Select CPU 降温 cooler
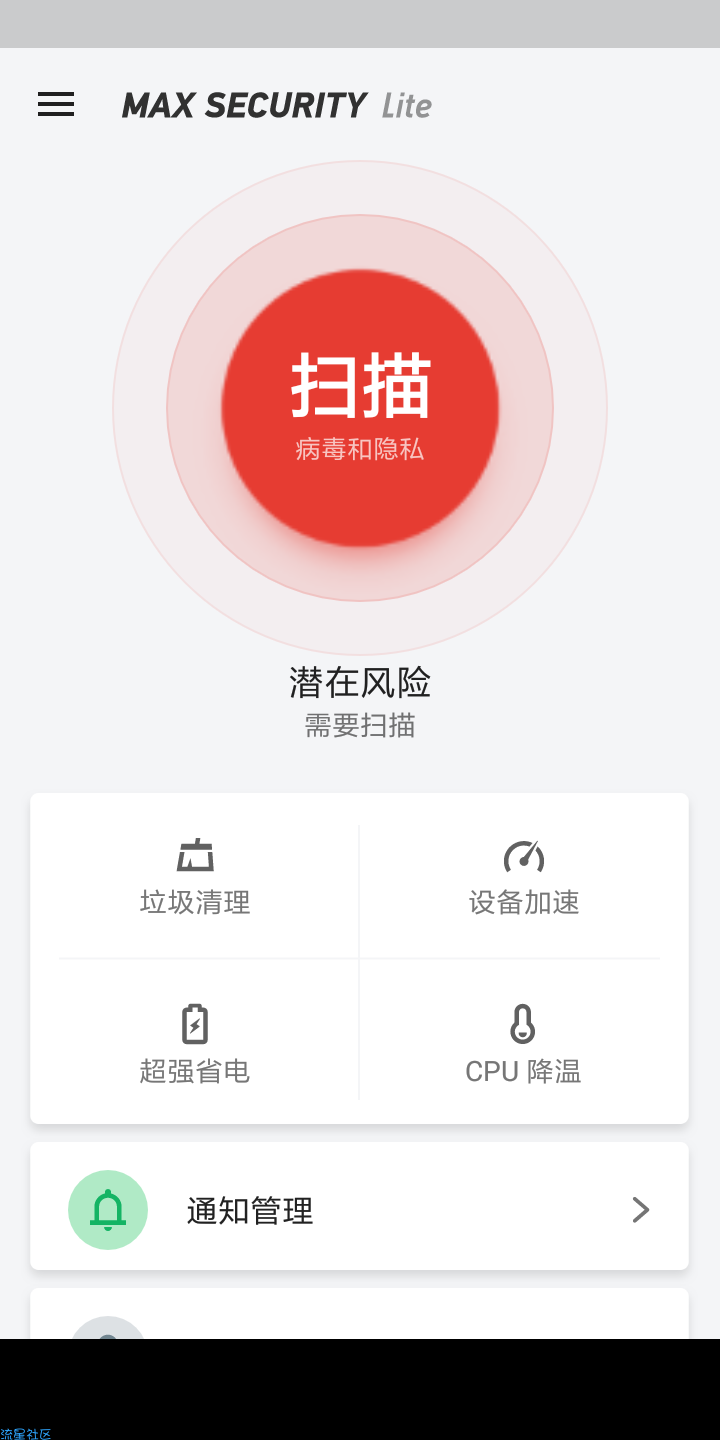 (524, 1045)
